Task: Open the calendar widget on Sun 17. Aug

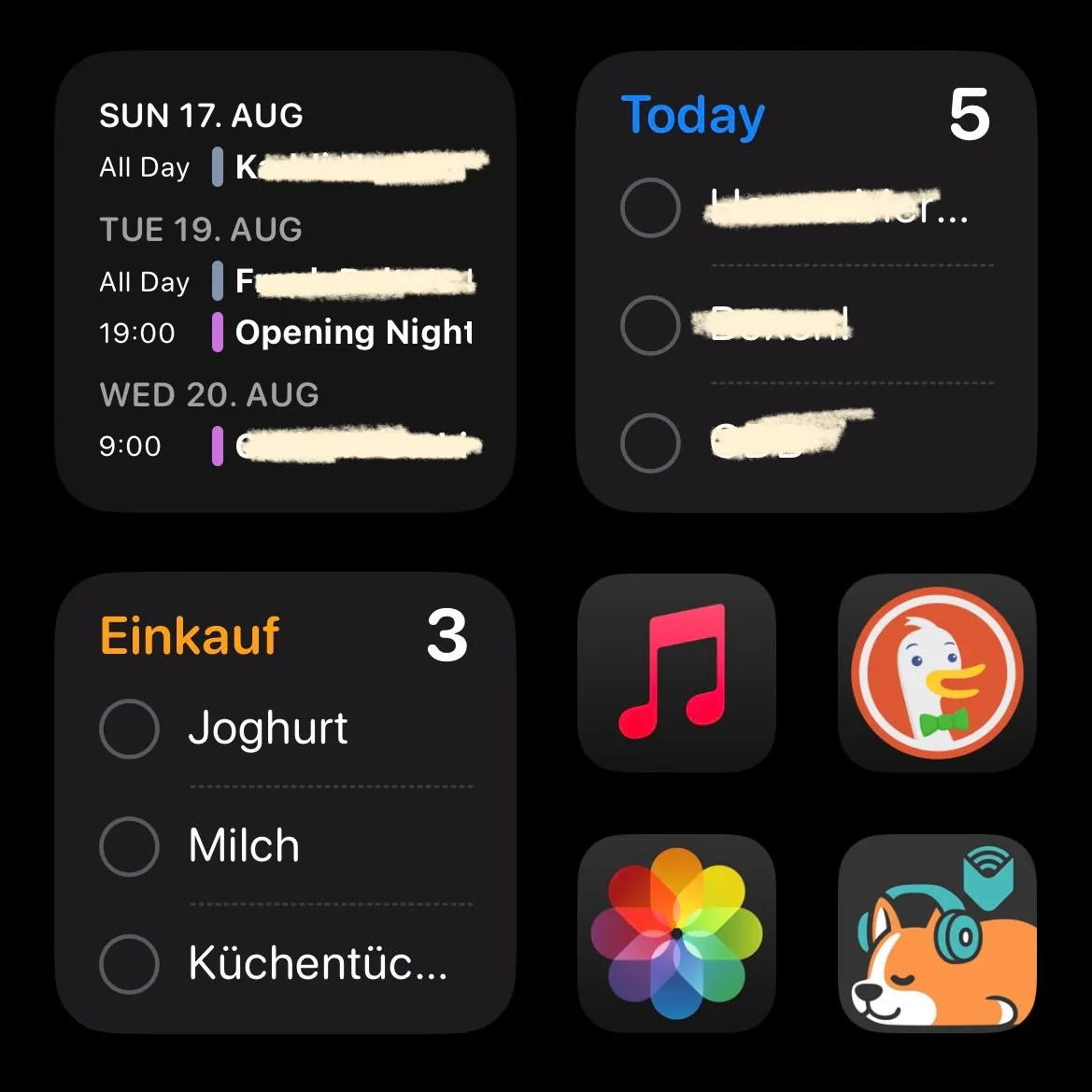Action: click(x=201, y=116)
